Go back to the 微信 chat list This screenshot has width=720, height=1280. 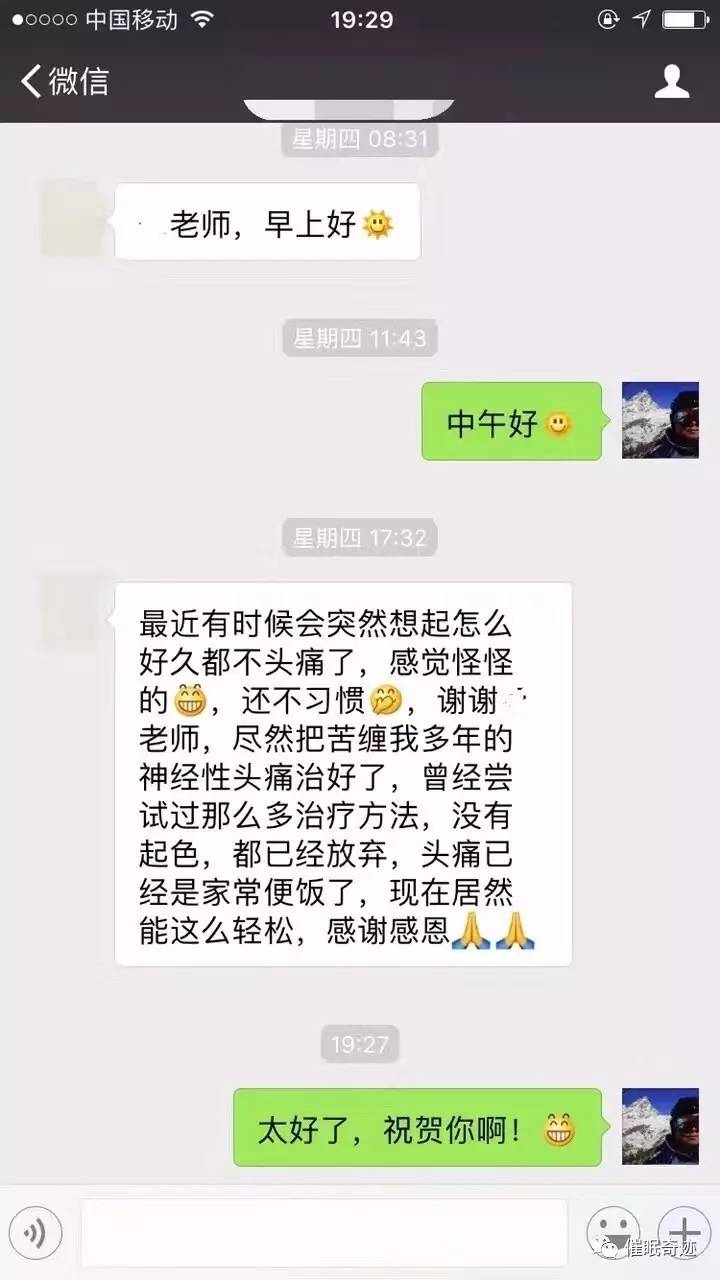coord(62,82)
